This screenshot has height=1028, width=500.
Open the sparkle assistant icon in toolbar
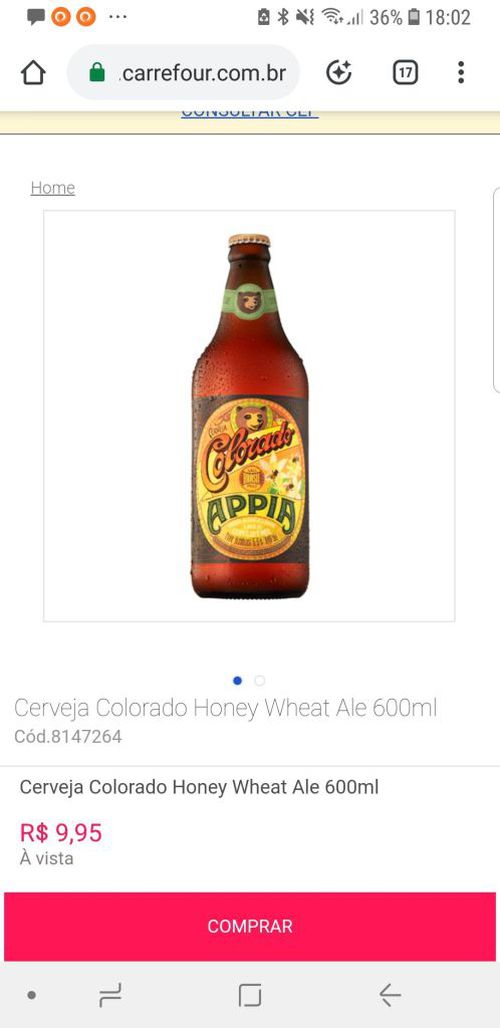[339, 73]
